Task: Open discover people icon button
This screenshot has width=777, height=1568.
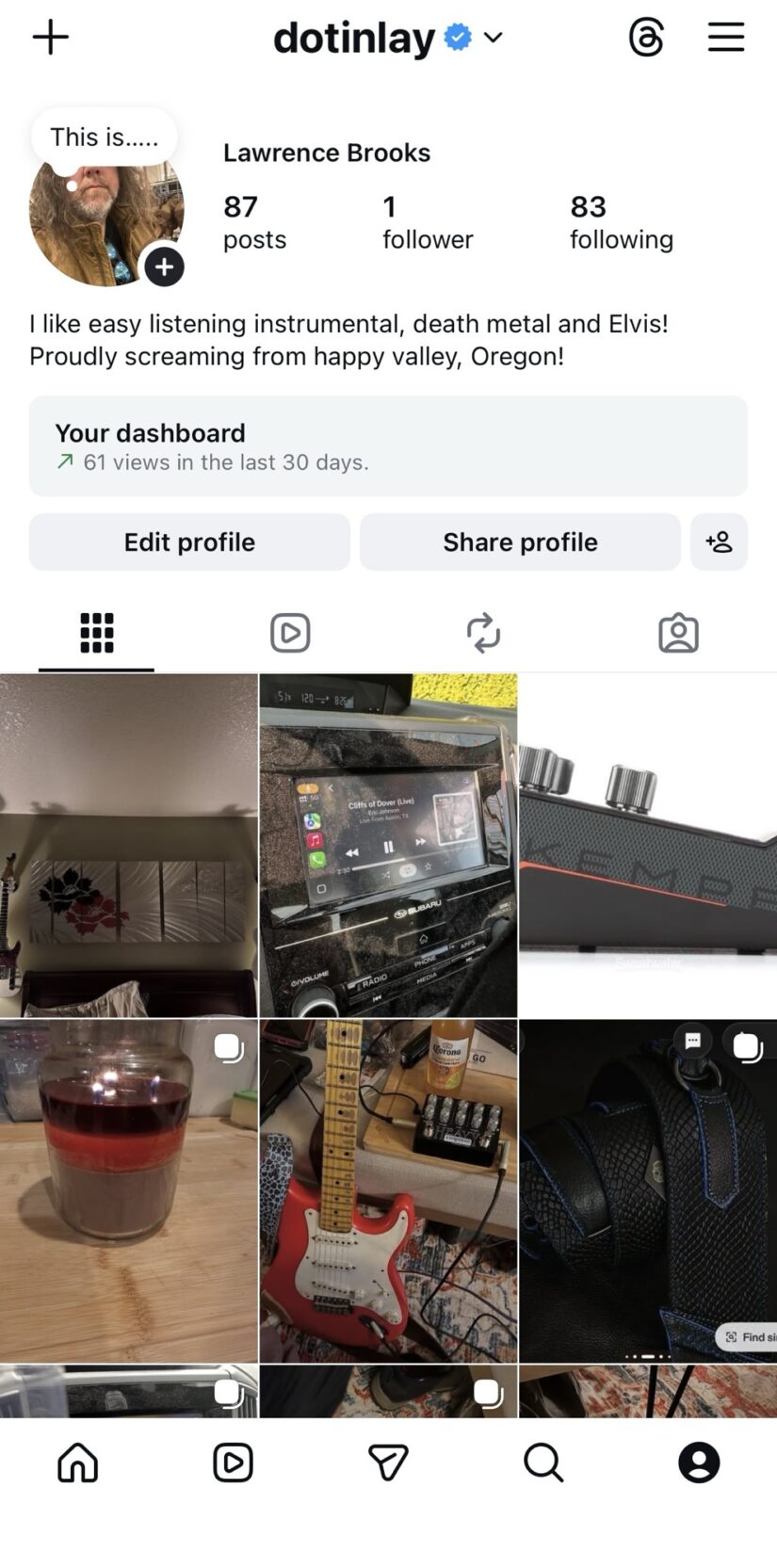Action: (x=719, y=542)
